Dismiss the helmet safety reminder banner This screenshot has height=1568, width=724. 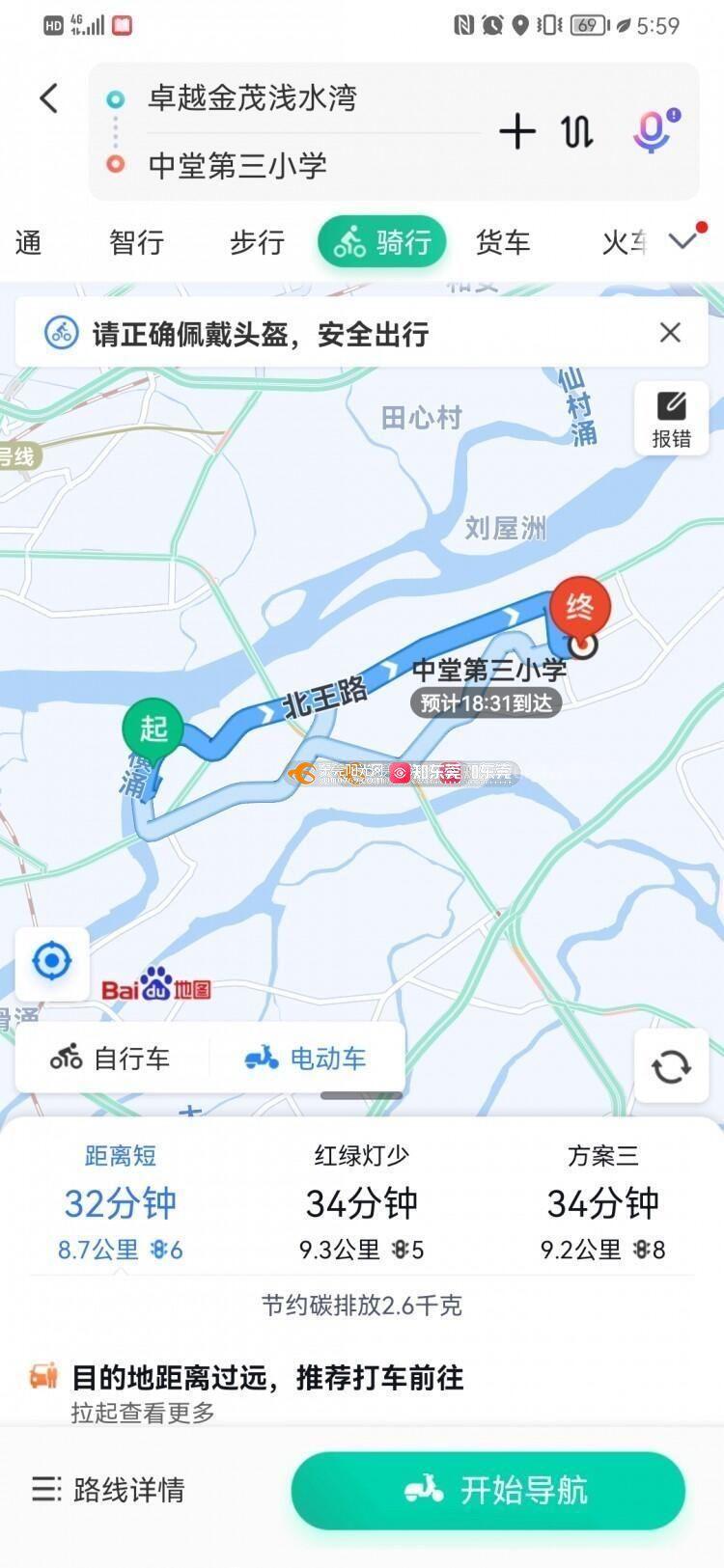click(x=670, y=333)
